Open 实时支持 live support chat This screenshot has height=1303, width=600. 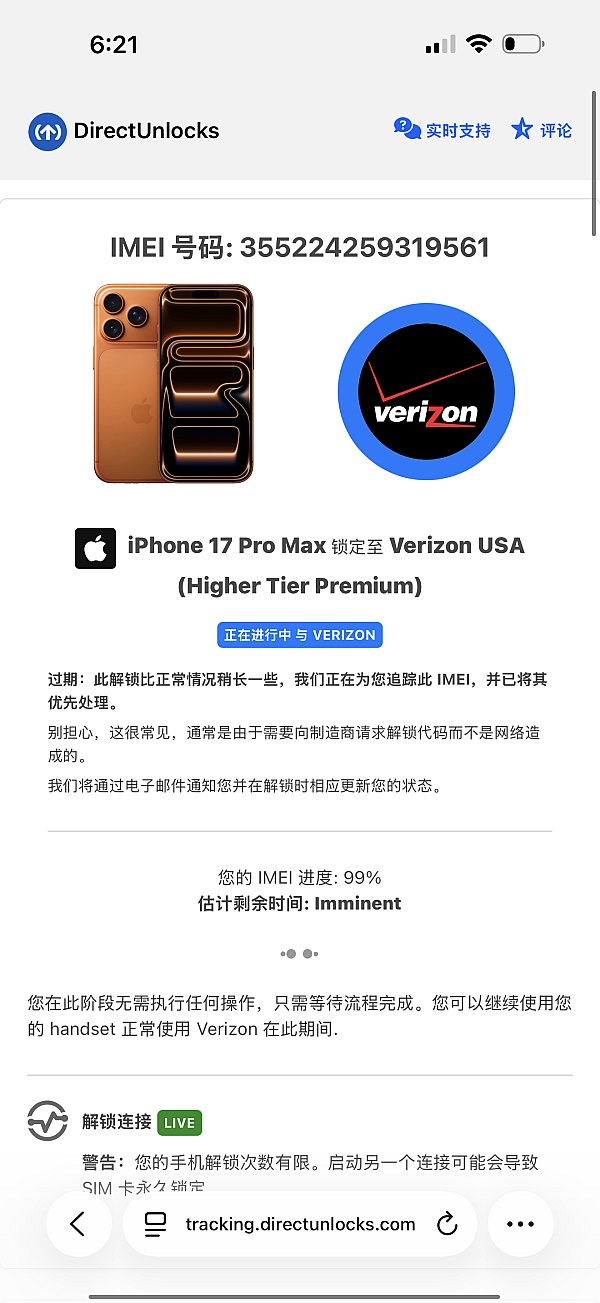point(442,130)
